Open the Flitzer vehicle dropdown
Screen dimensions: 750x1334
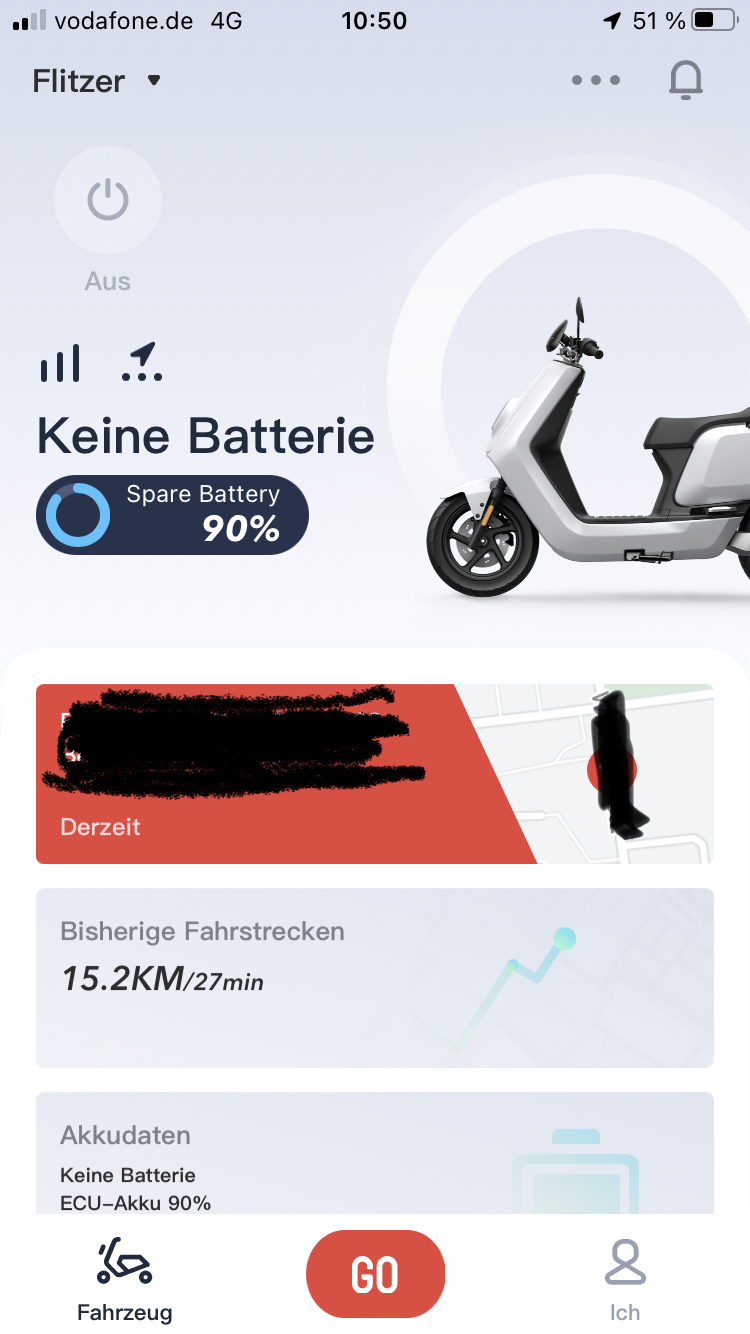tap(96, 81)
